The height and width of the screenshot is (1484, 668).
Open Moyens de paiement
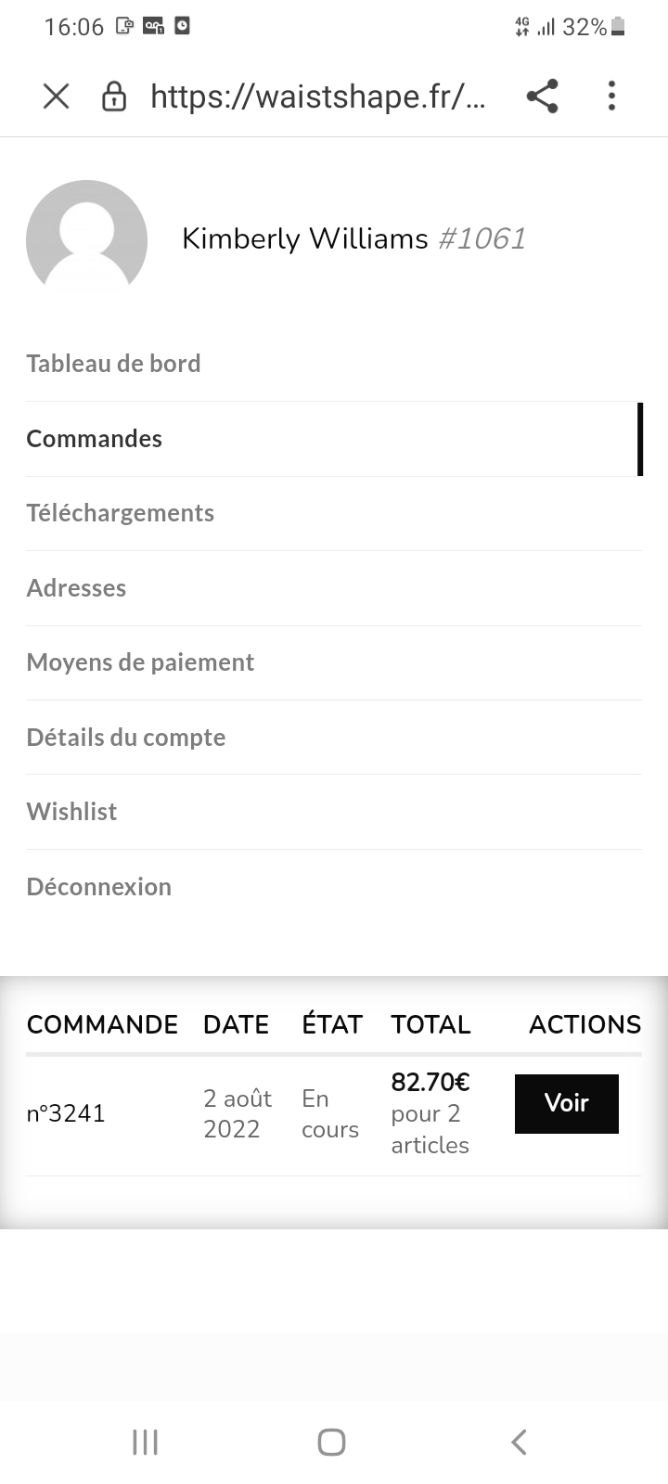140,662
